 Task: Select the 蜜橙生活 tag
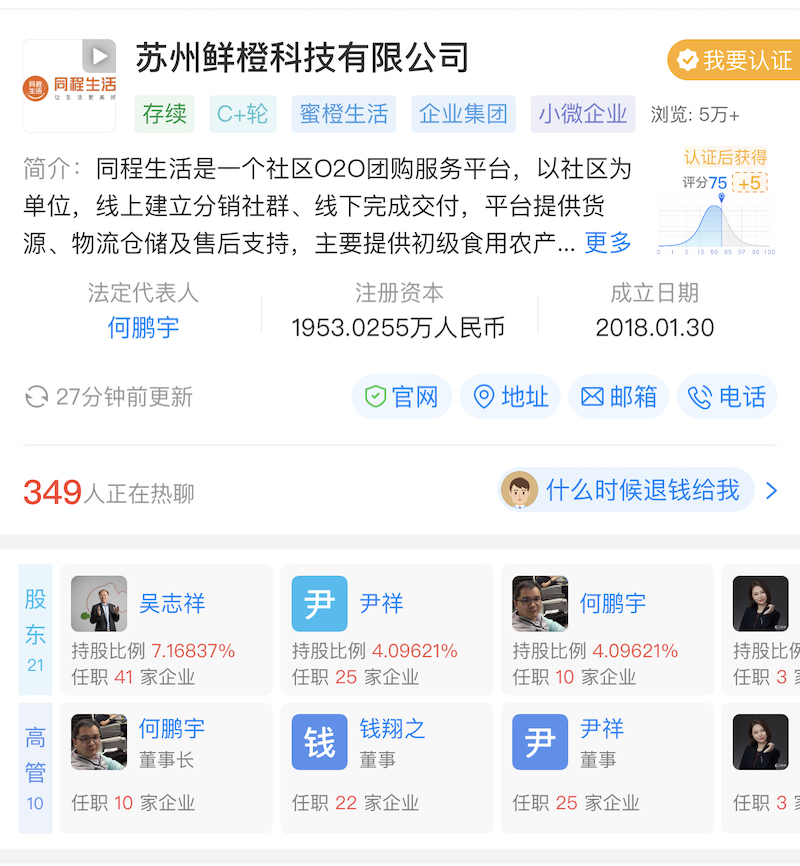(x=343, y=114)
